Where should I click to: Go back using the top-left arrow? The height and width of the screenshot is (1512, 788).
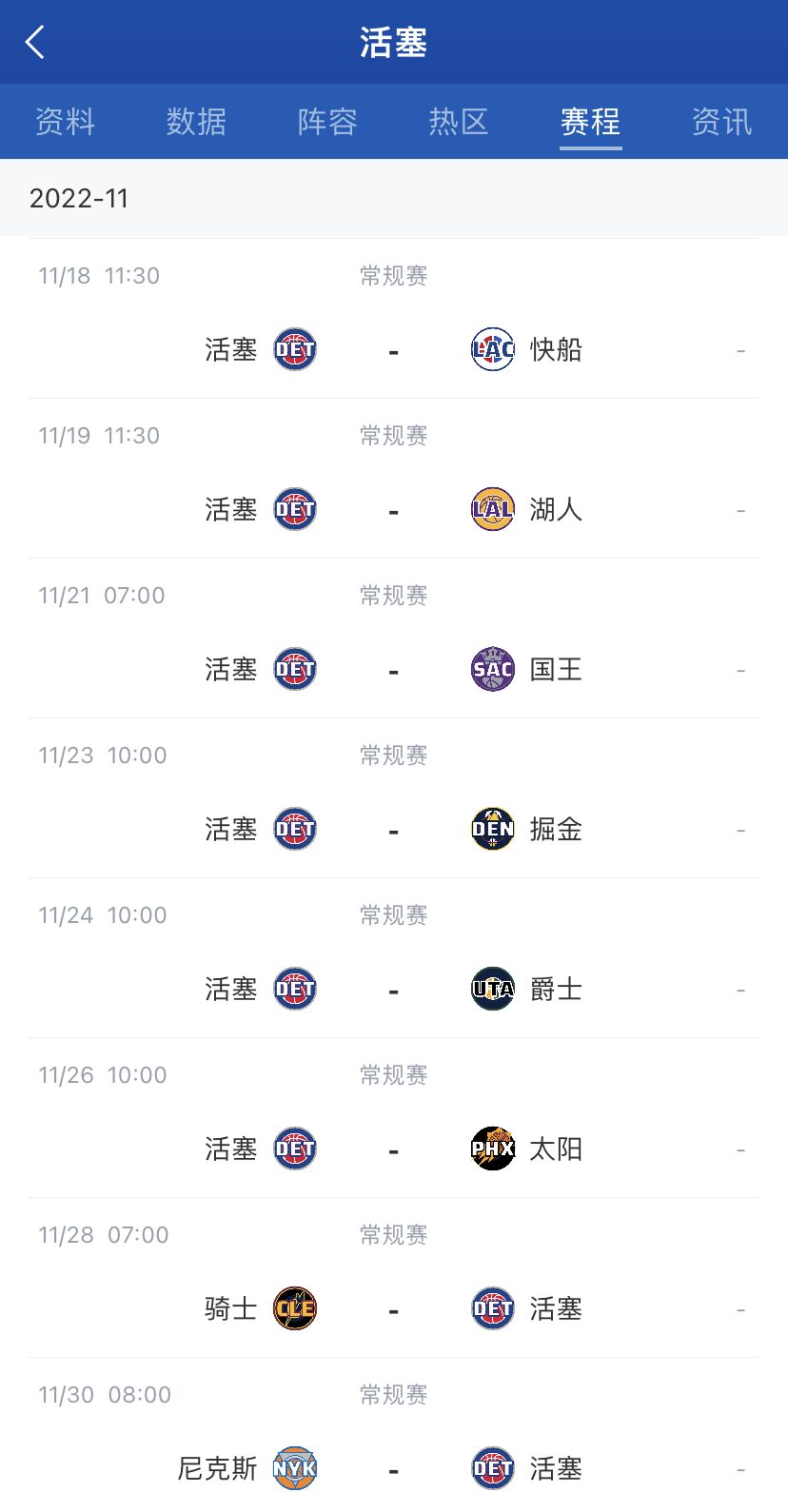click(x=35, y=42)
